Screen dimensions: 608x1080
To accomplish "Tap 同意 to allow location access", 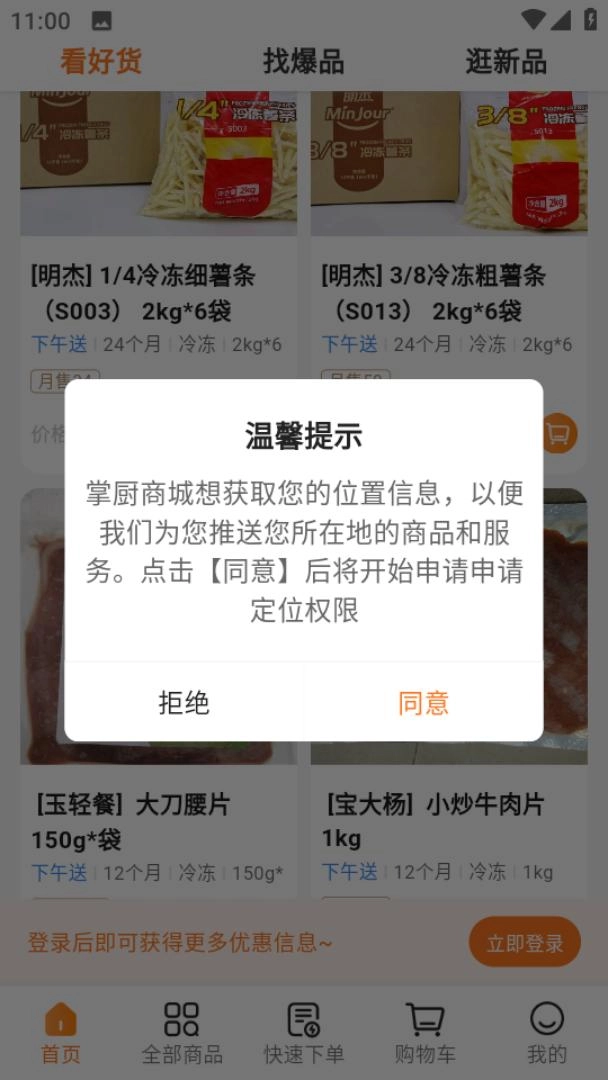I will click(x=423, y=702).
